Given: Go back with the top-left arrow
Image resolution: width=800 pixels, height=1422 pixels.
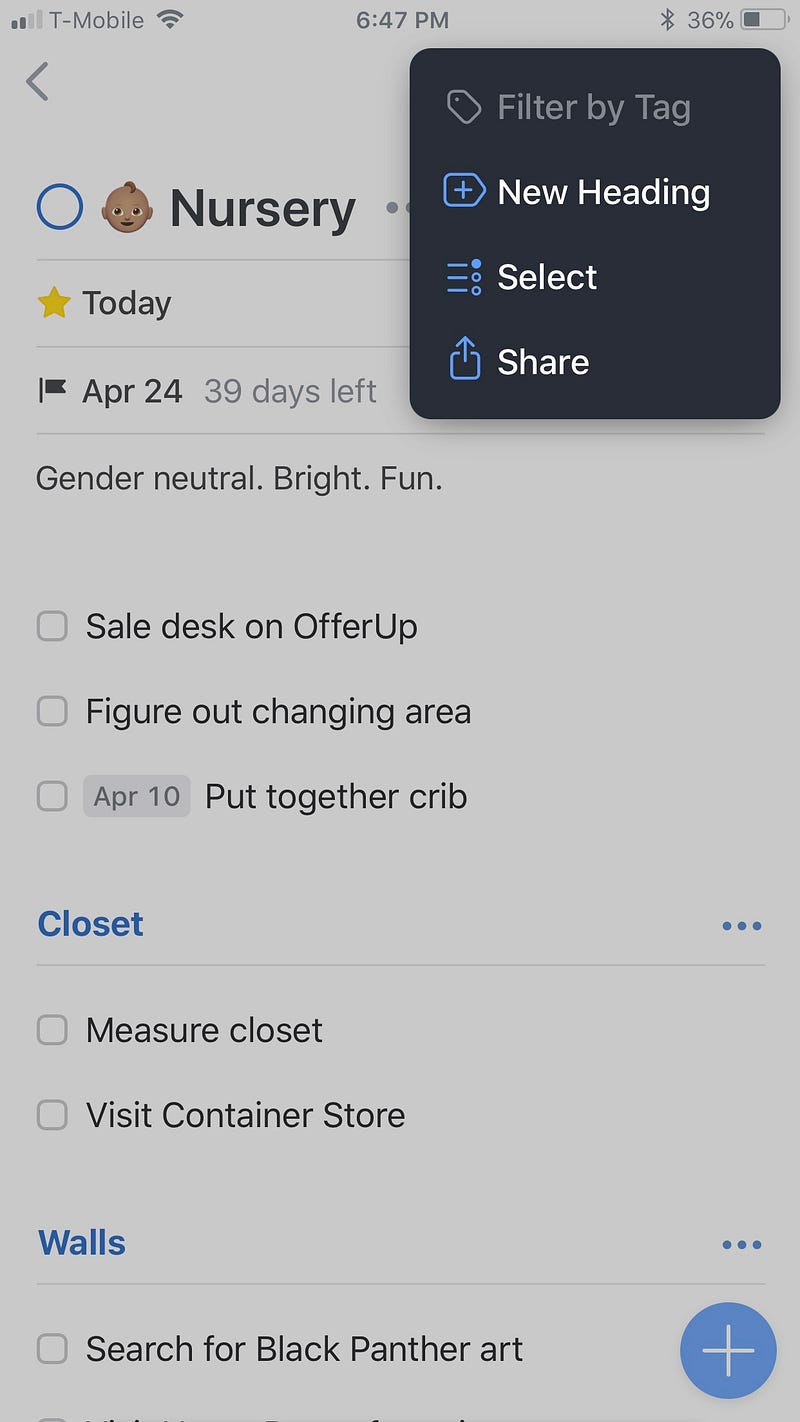Looking at the screenshot, I should pyautogui.click(x=38, y=81).
